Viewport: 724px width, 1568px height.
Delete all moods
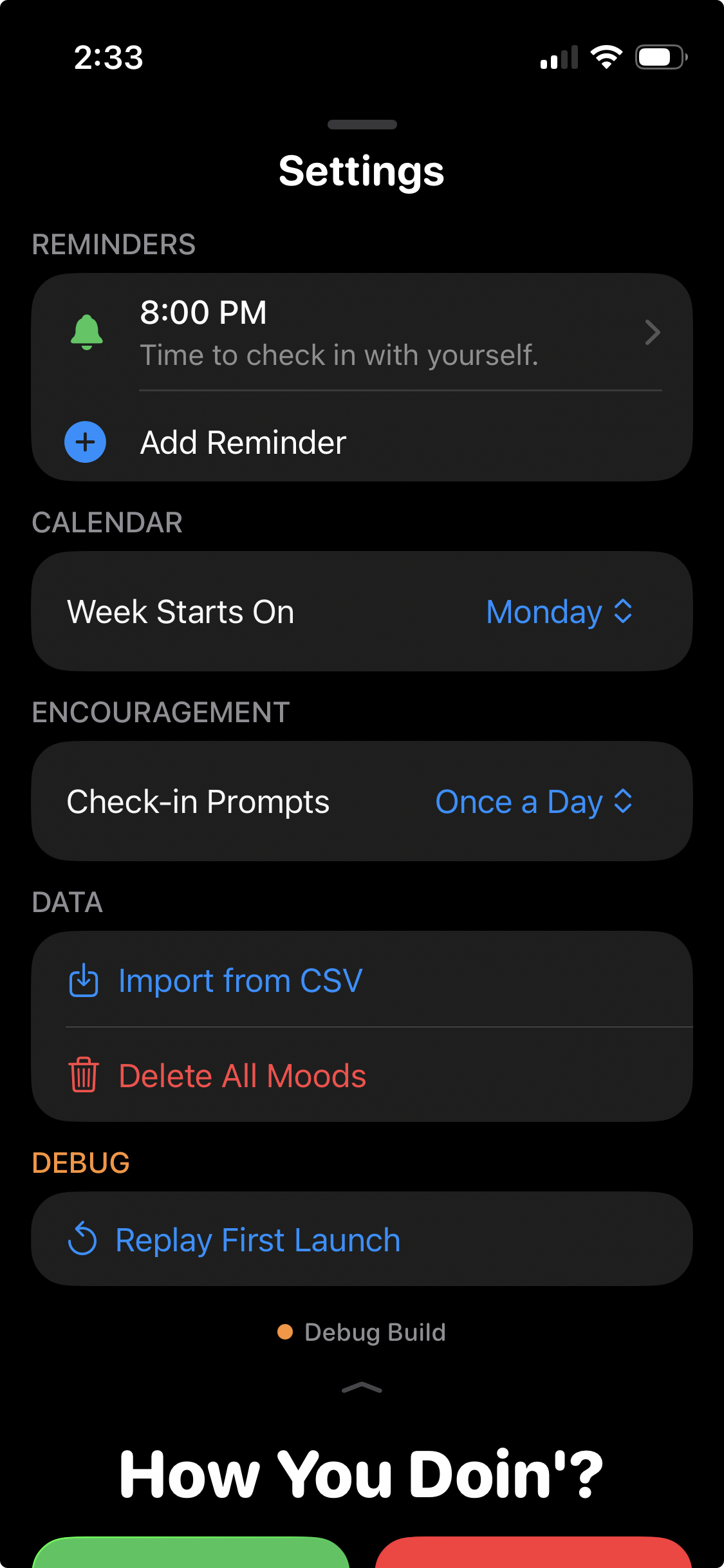[242, 1076]
